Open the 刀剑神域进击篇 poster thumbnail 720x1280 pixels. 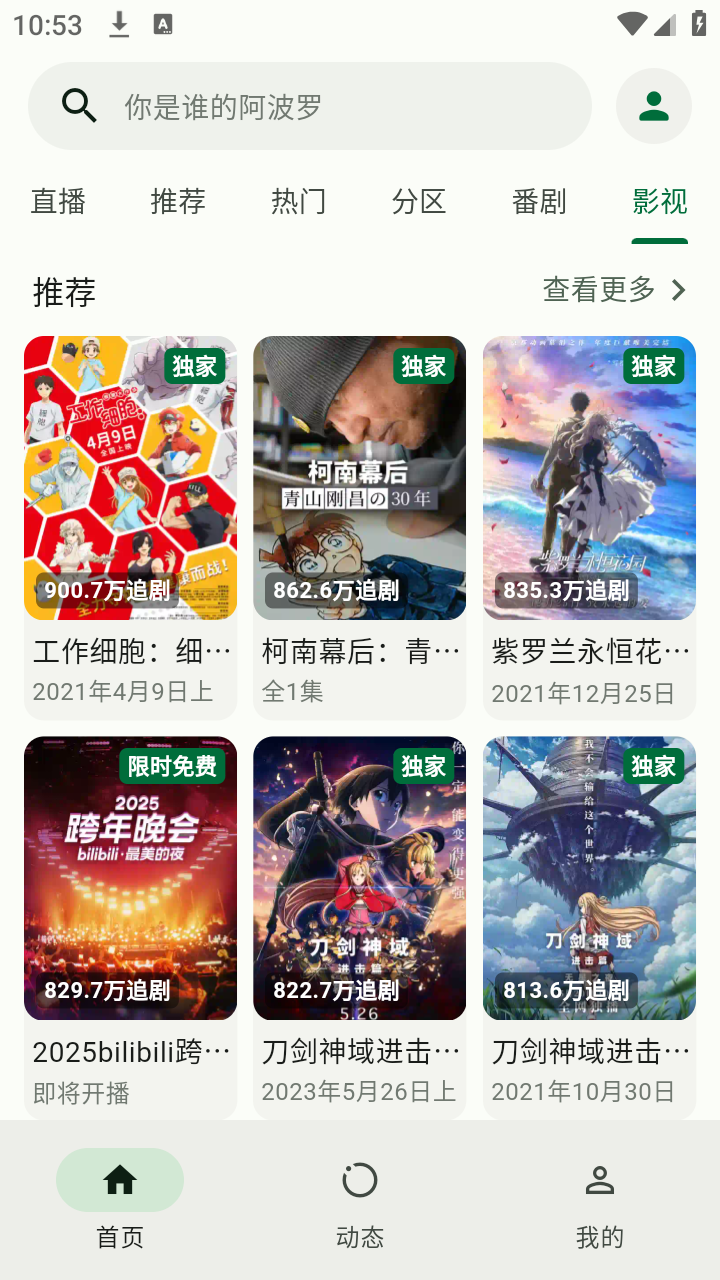click(x=359, y=877)
